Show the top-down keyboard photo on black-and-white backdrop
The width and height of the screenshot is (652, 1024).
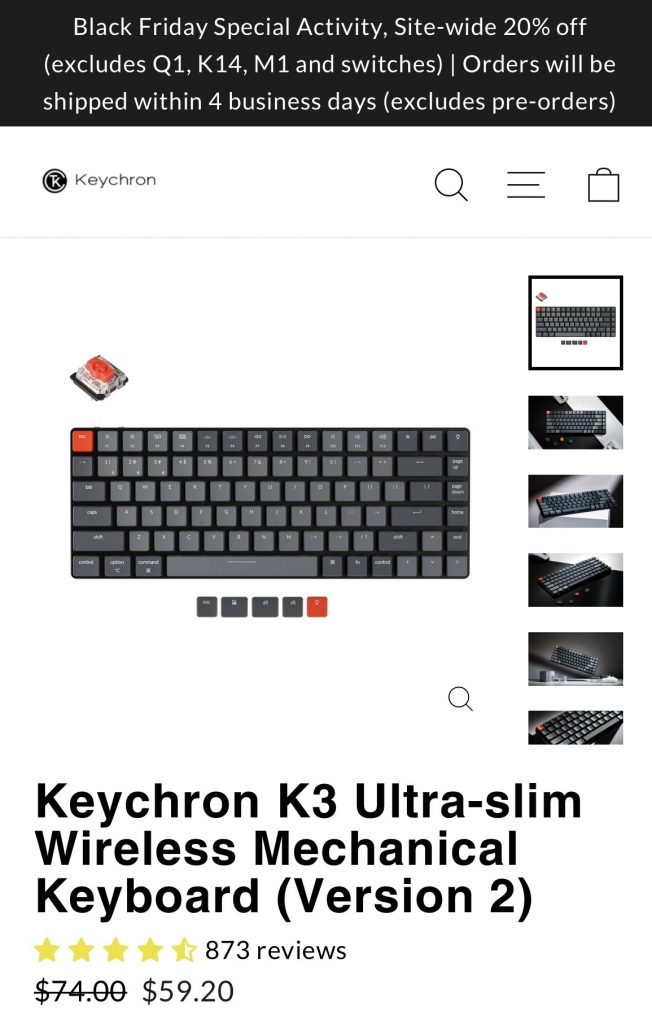point(575,422)
